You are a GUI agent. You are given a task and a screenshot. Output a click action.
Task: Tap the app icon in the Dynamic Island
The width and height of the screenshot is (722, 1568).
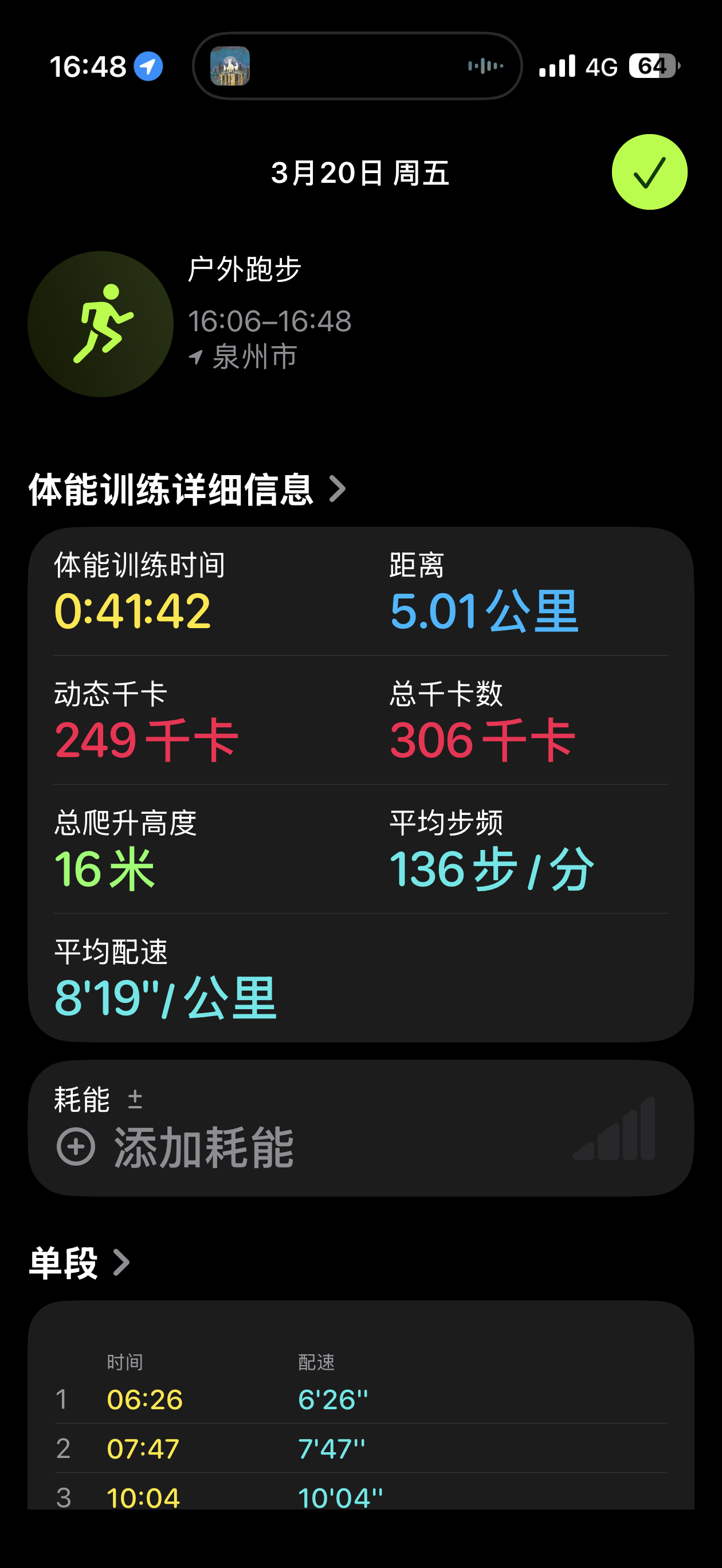[x=230, y=67]
